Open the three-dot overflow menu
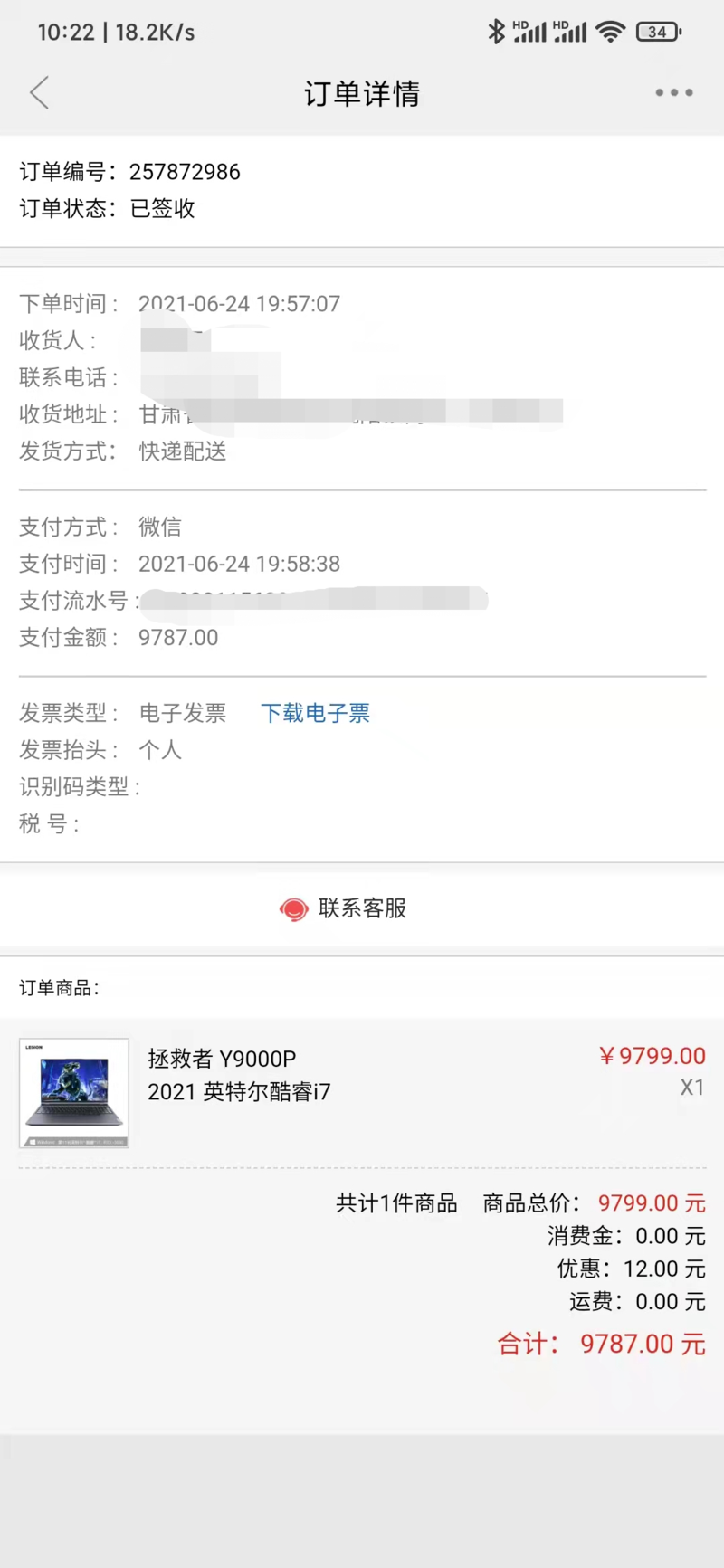 click(674, 93)
